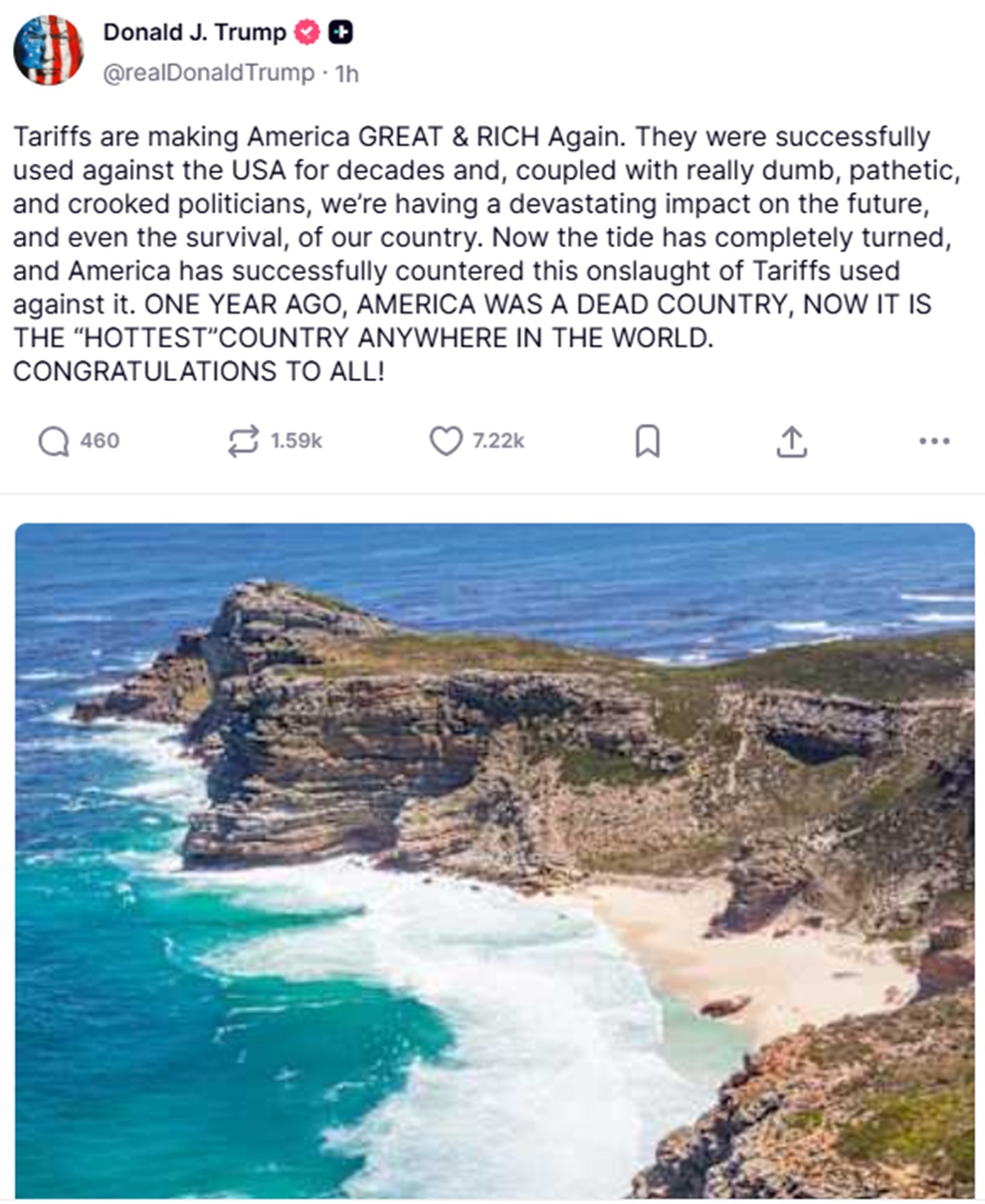Share the tariffs post

pos(791,441)
